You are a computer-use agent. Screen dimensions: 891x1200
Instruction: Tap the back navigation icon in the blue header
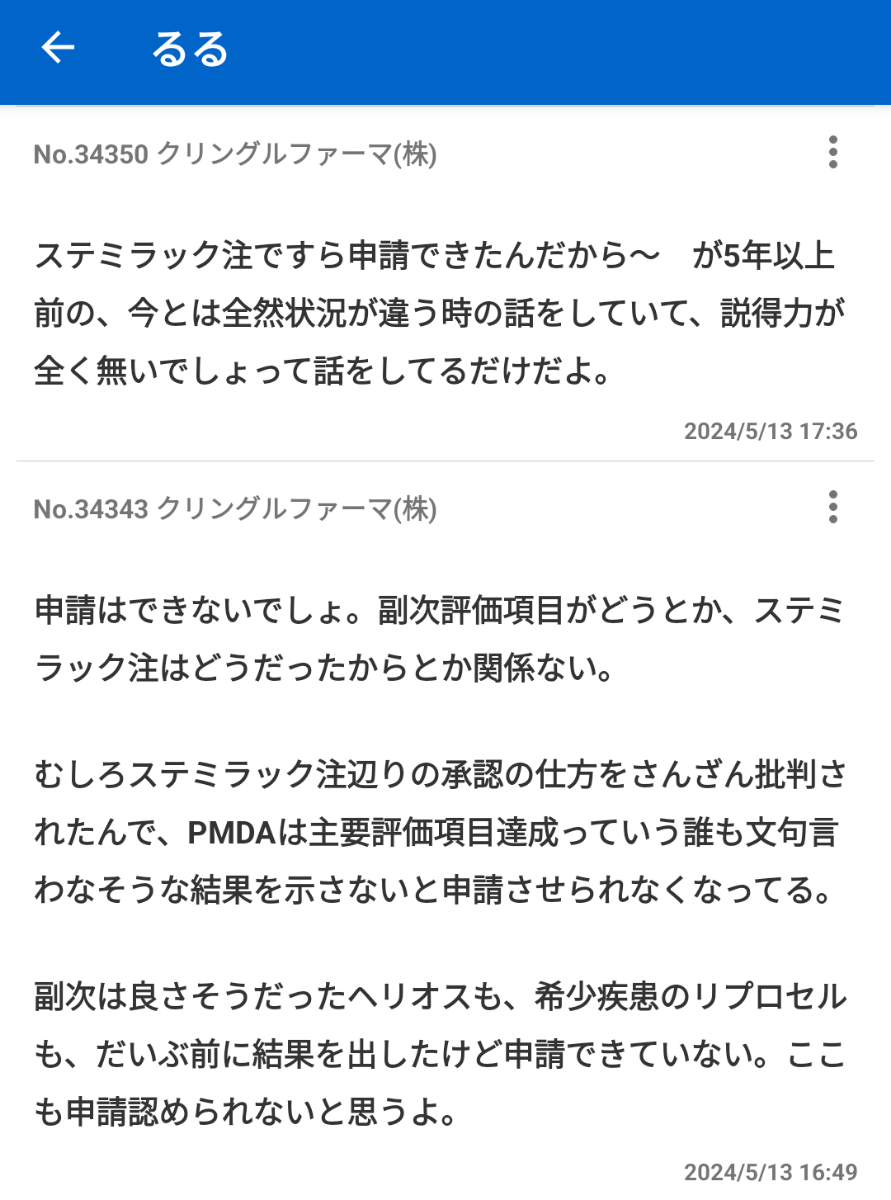point(57,47)
